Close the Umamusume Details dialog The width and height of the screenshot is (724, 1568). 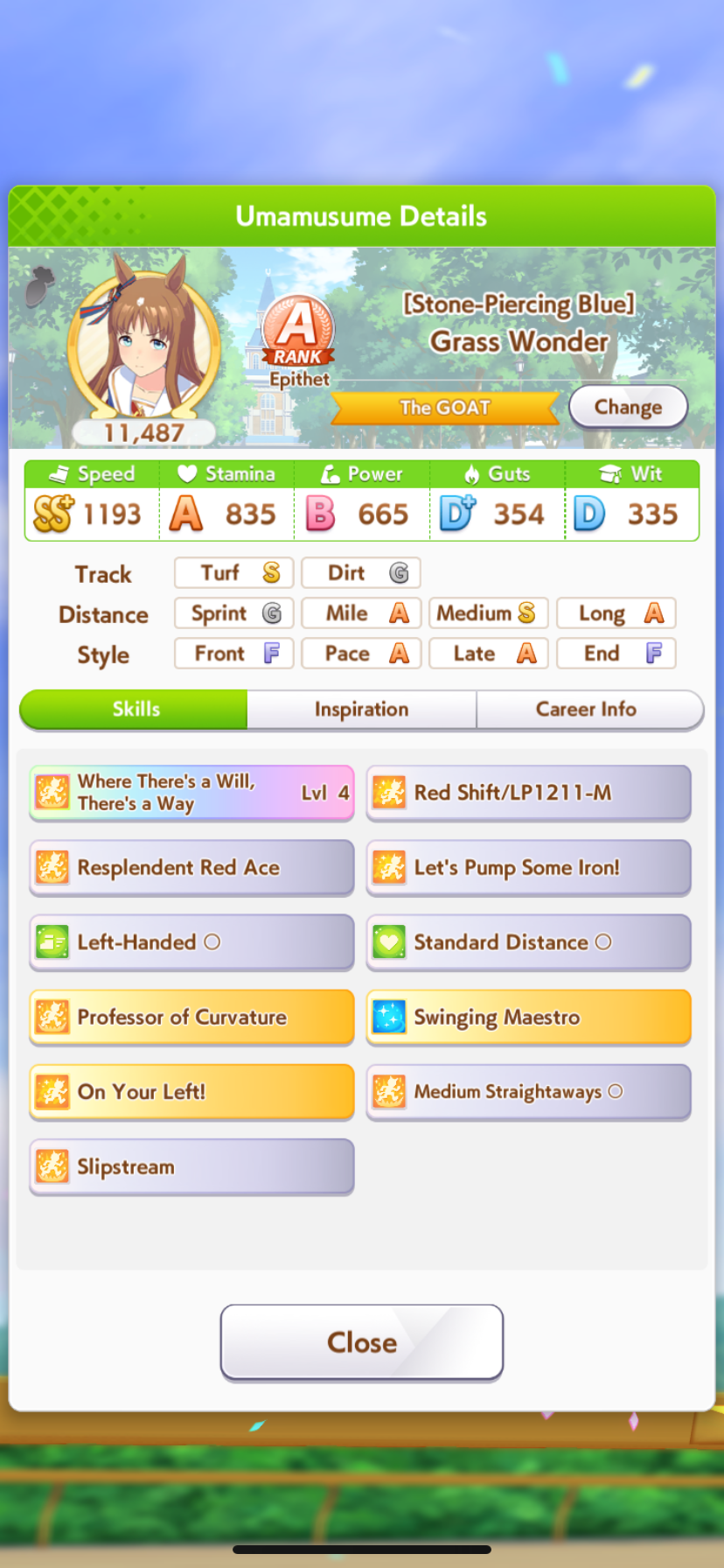coord(362,1342)
